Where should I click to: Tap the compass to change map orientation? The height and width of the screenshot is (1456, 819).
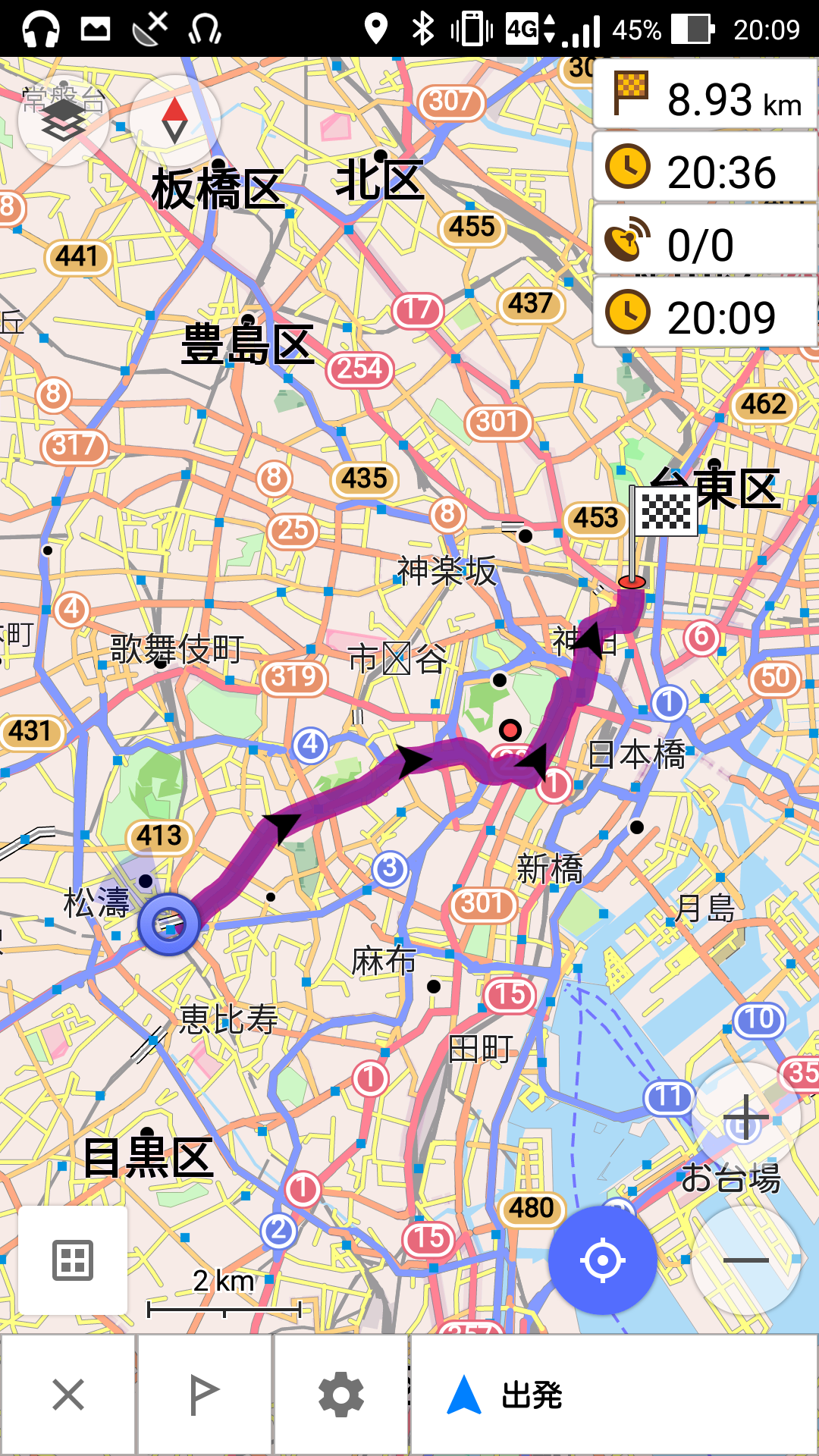click(x=173, y=121)
